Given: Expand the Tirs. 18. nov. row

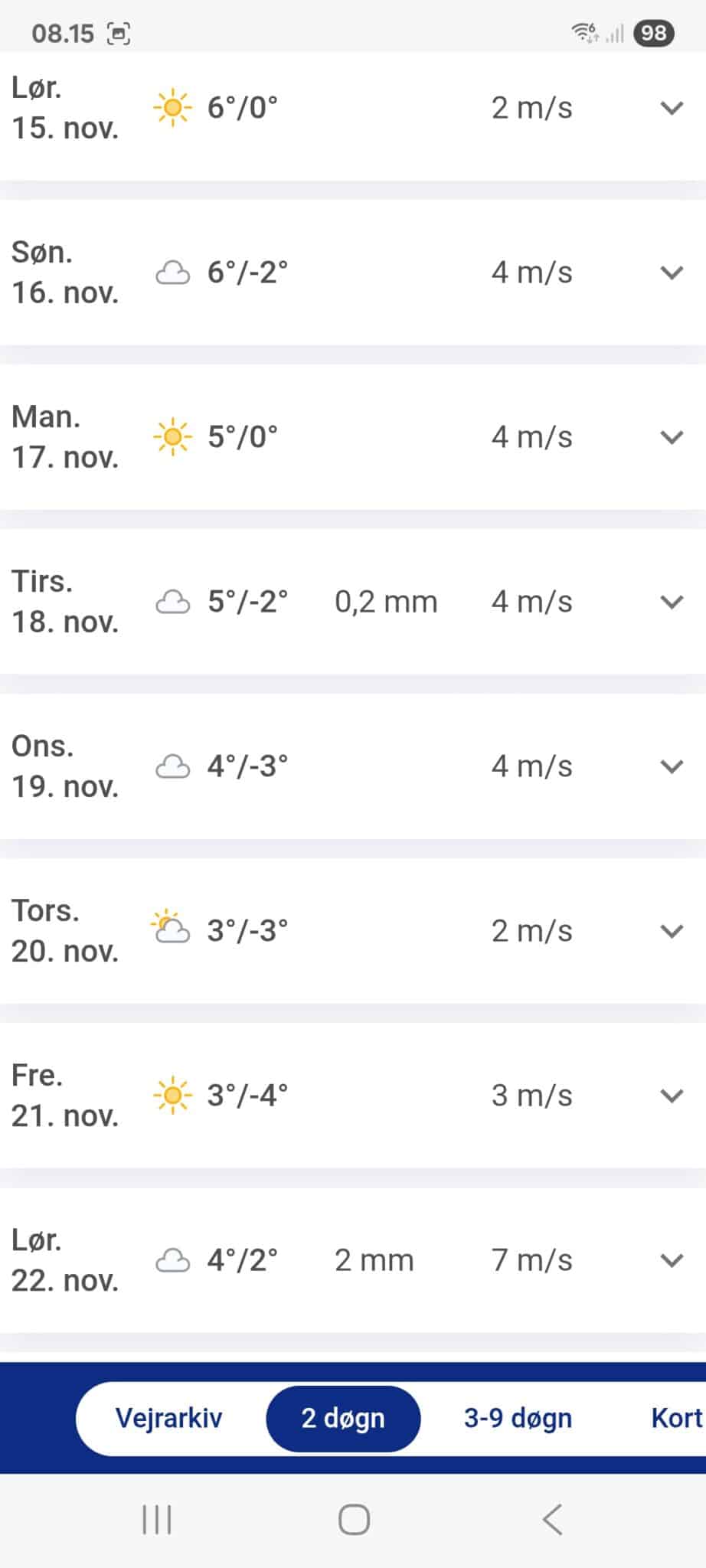Looking at the screenshot, I should pos(672,602).
